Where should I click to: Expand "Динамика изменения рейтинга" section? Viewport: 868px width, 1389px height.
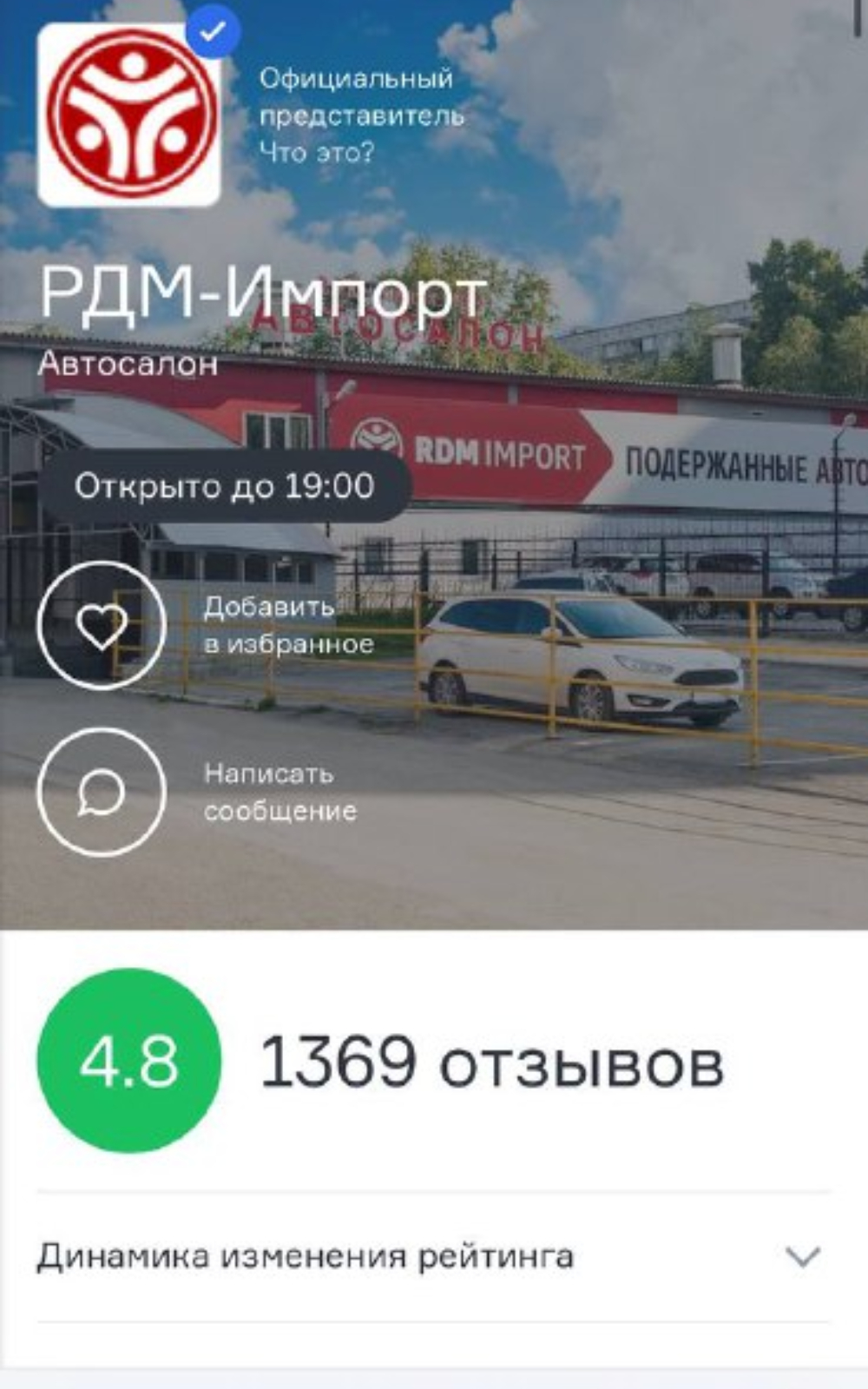pyautogui.click(x=433, y=1256)
